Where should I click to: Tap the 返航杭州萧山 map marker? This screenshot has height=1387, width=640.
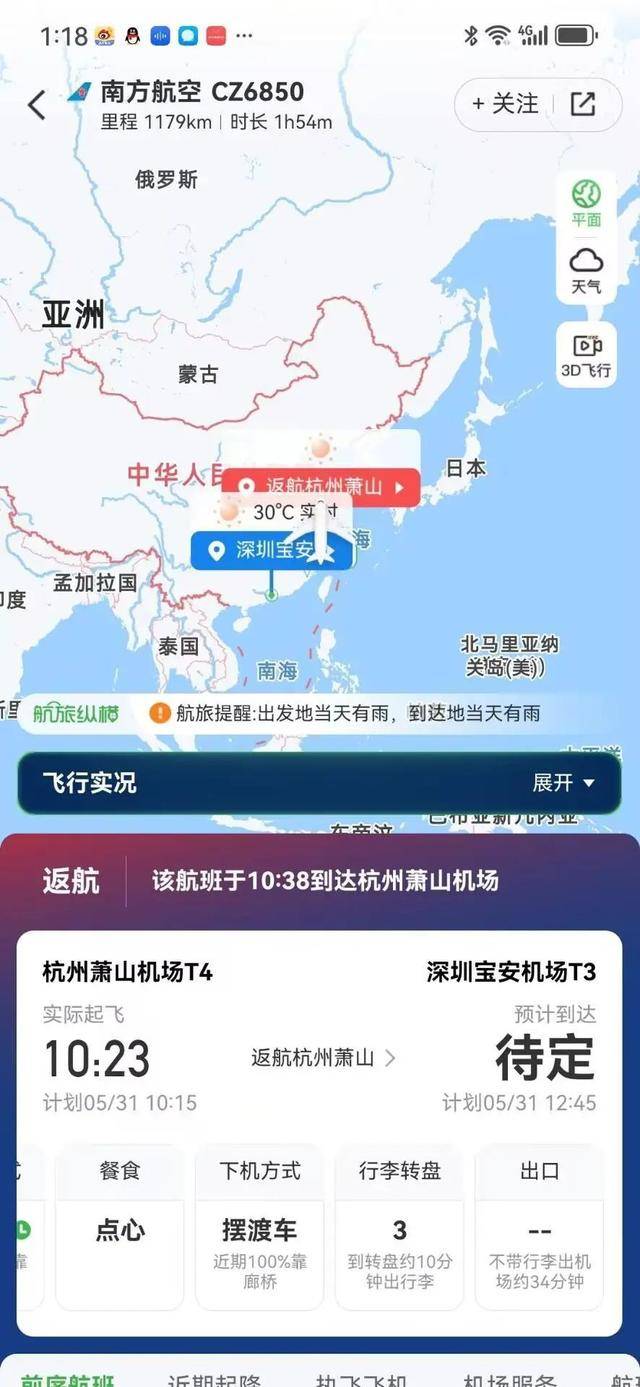click(320, 487)
